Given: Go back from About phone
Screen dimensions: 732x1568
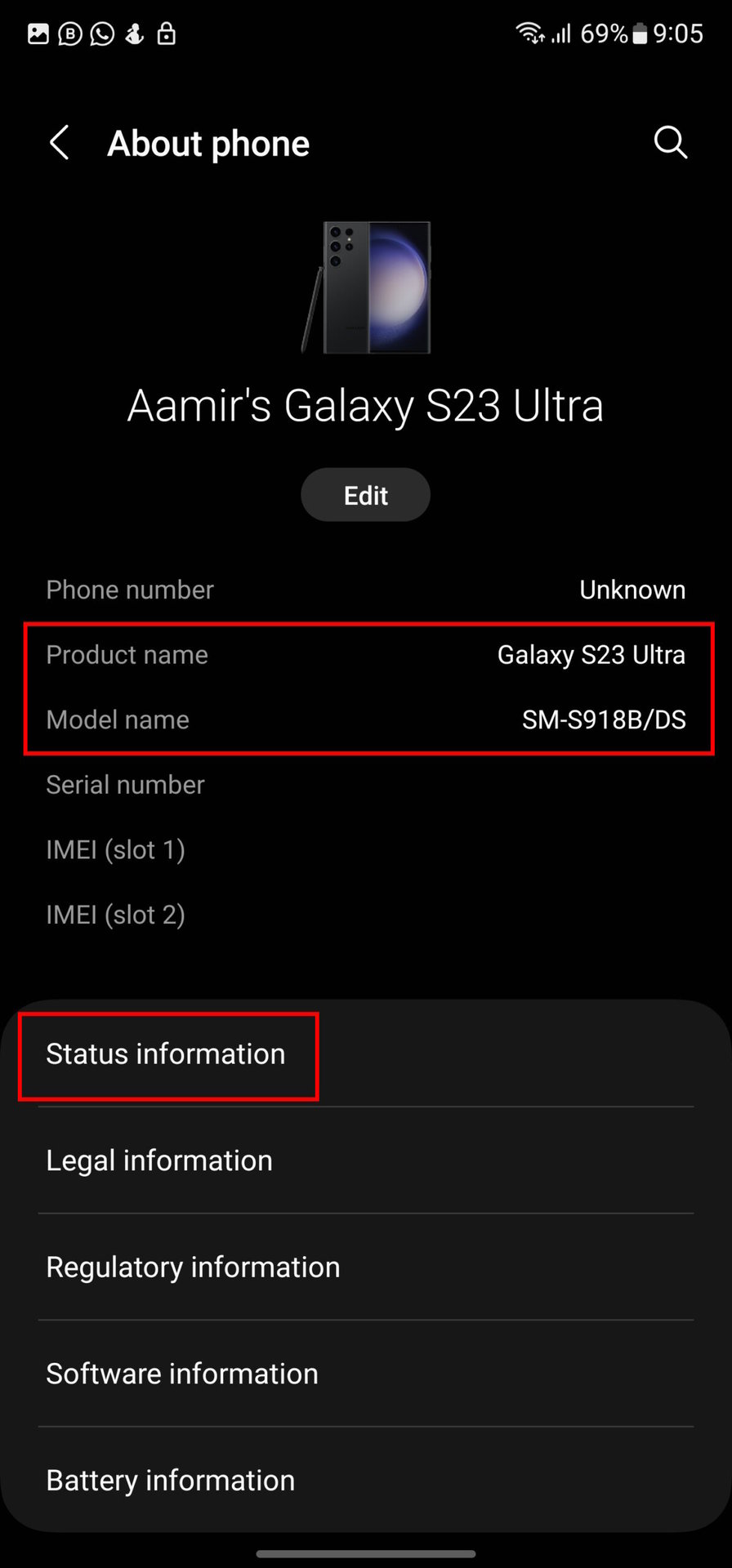Looking at the screenshot, I should pos(60,143).
